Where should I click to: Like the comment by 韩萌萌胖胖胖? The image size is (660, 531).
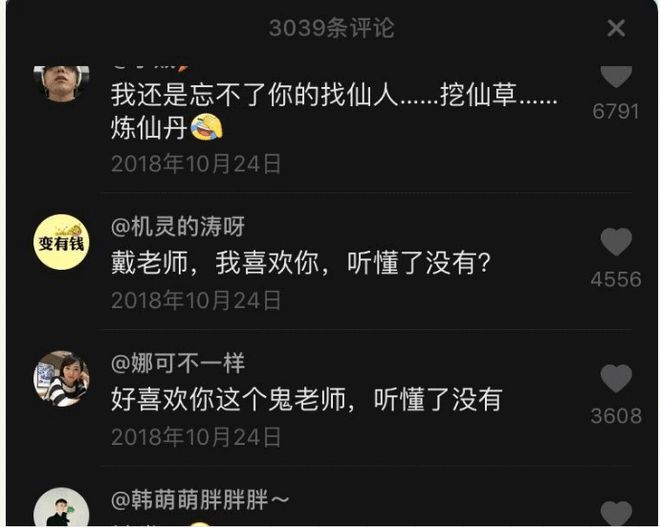pos(616,512)
